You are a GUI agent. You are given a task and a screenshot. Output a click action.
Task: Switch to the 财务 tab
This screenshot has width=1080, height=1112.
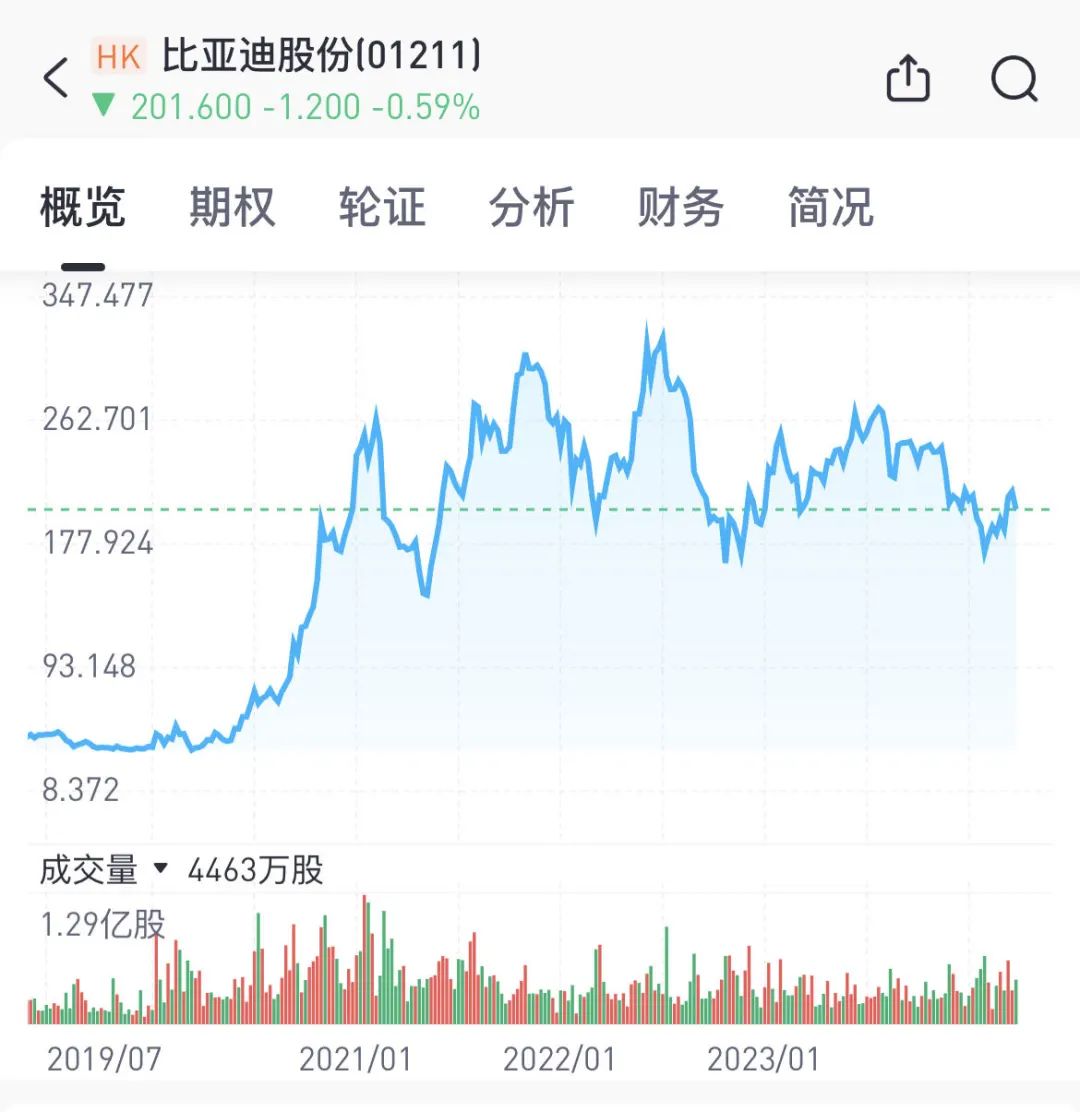pos(681,208)
